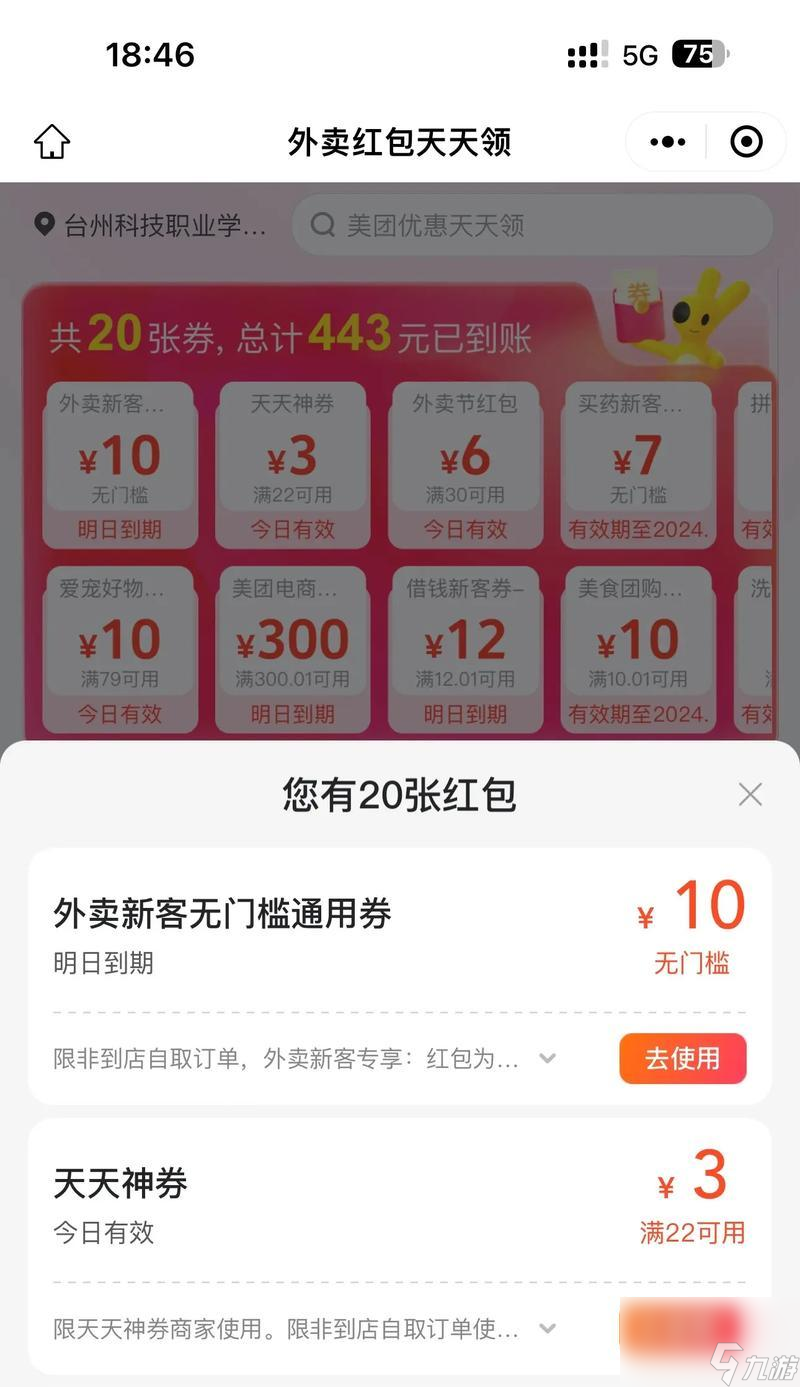800x1387 pixels.
Task: Open the 买药新客 ¥7 coupon tile
Action: [x=638, y=464]
